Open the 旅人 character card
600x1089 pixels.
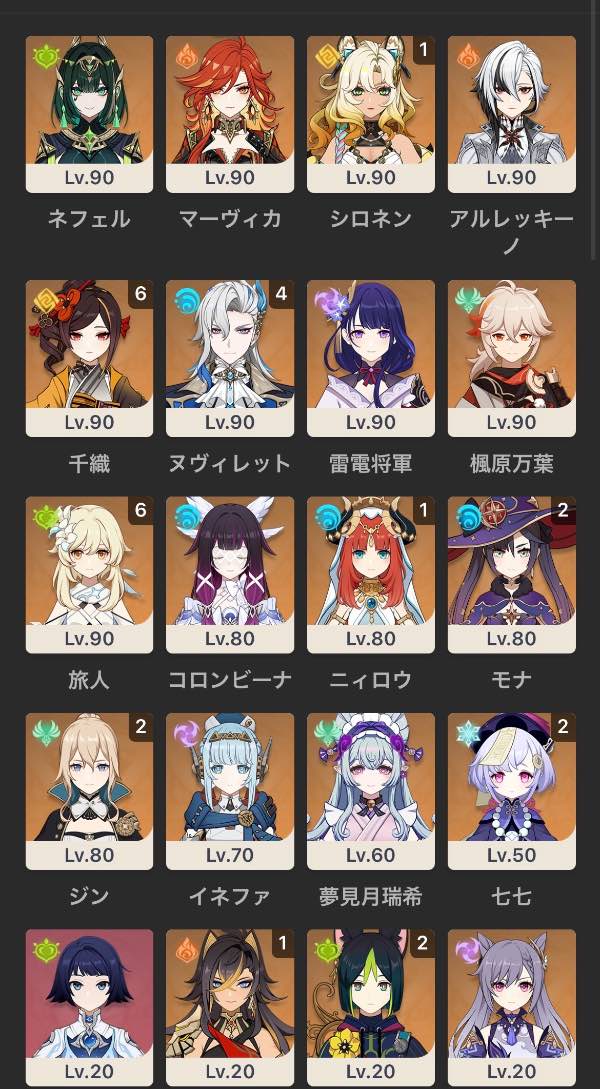89,575
